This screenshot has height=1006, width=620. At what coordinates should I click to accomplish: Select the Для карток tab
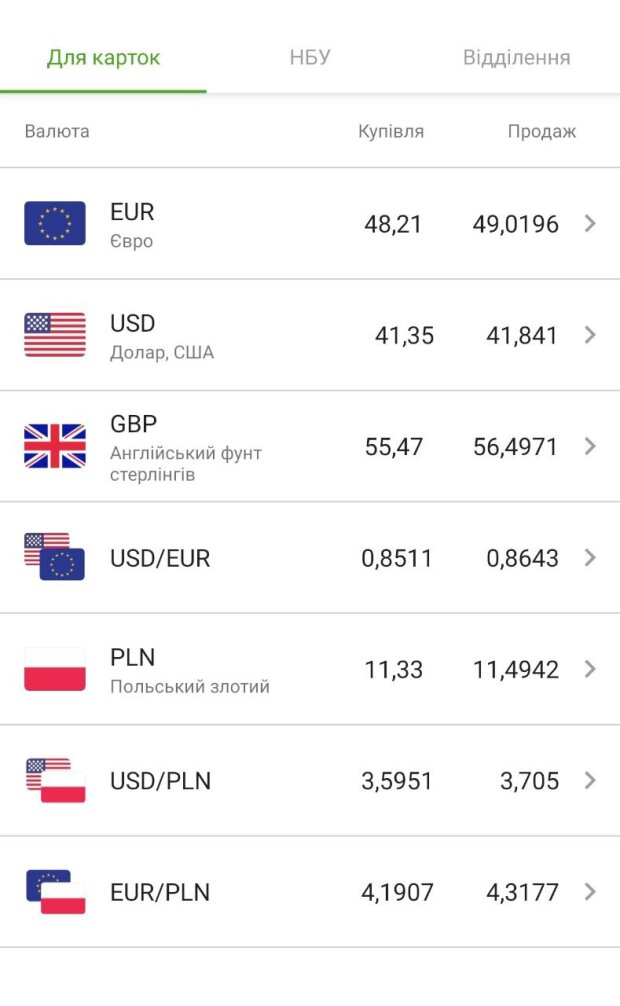[103, 58]
